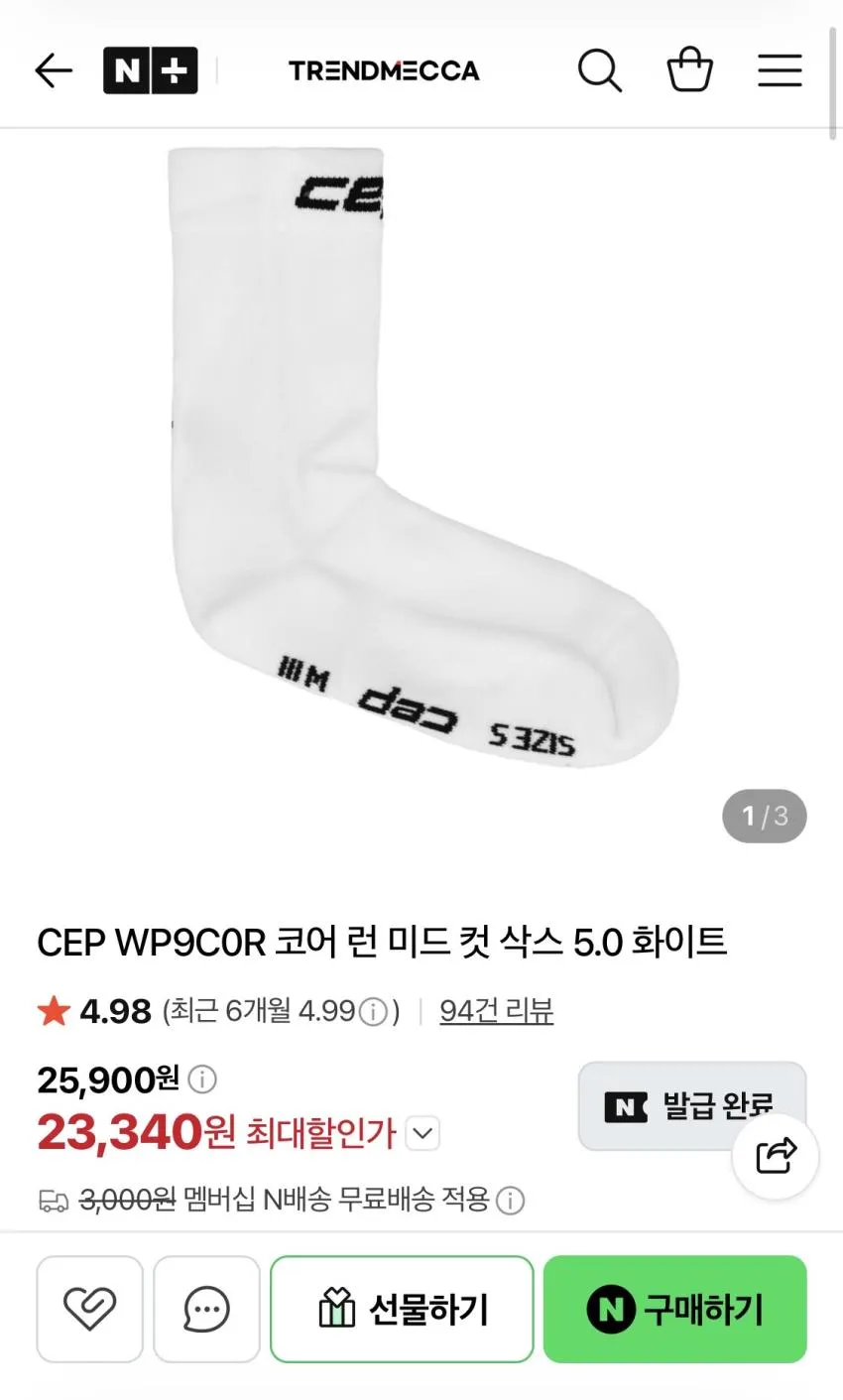Tap the 발급 완료 coupon button
Screen dimensions: 843x1400
click(691, 1105)
